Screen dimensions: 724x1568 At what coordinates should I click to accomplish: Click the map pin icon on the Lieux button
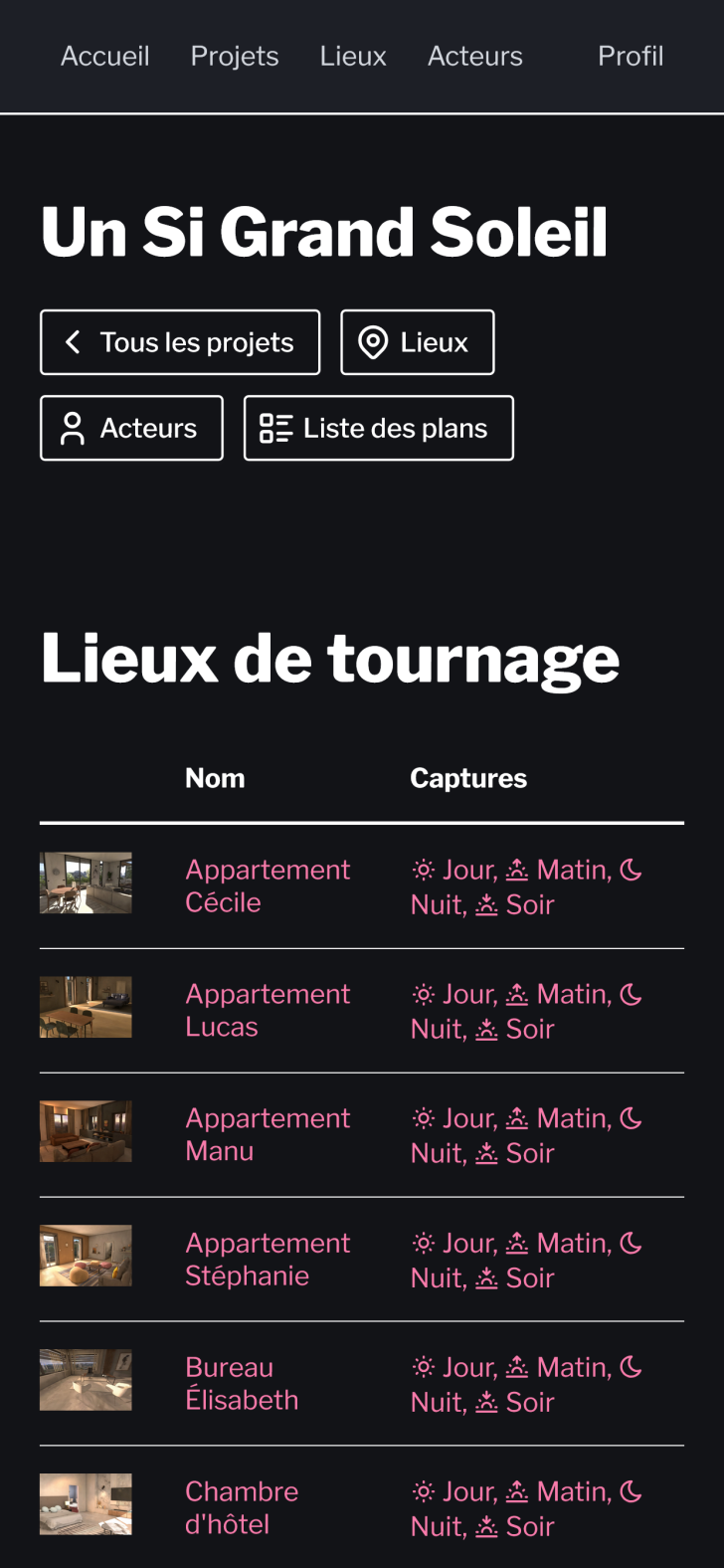click(373, 342)
